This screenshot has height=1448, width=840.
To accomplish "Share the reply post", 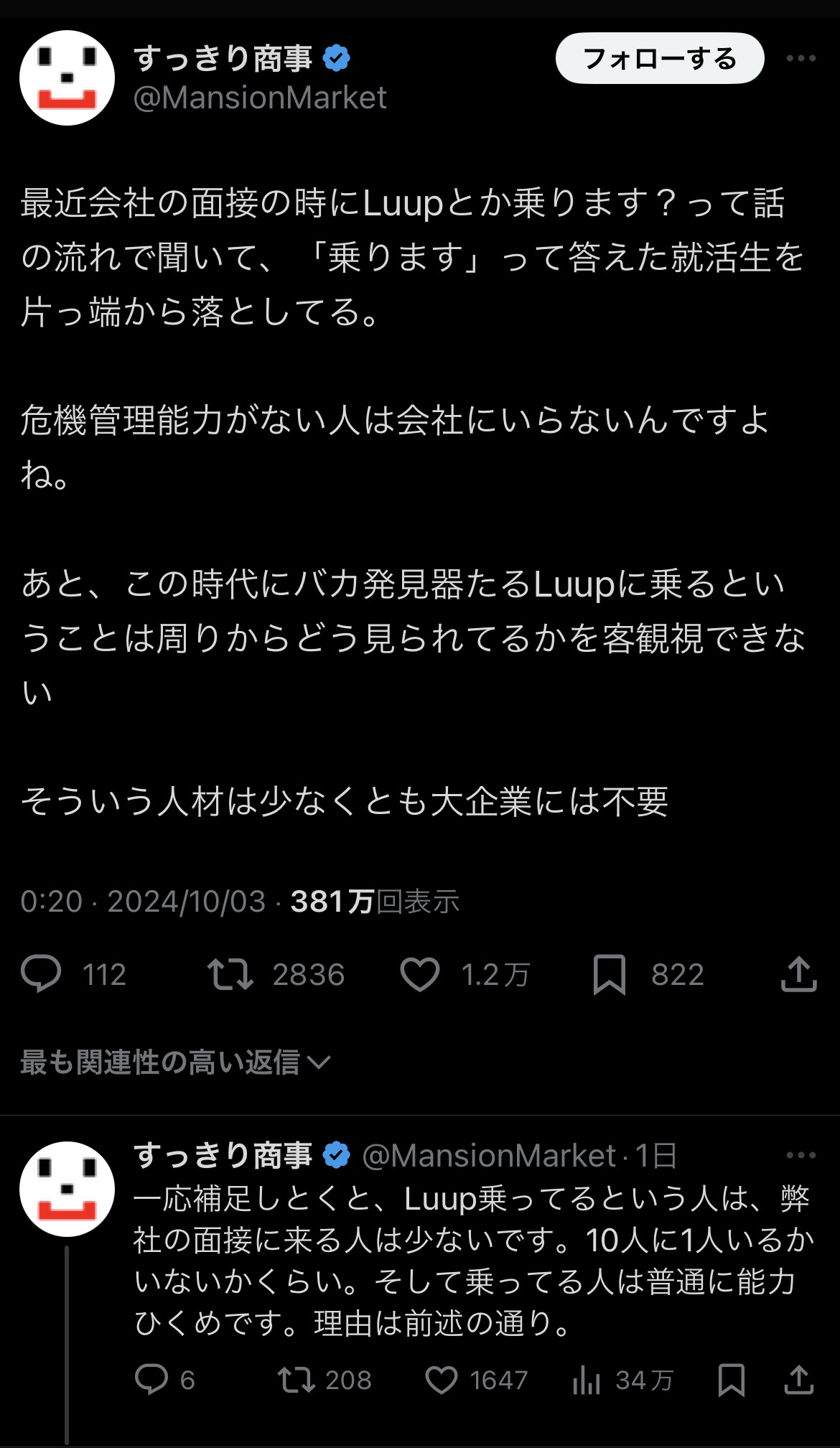I will click(798, 1379).
